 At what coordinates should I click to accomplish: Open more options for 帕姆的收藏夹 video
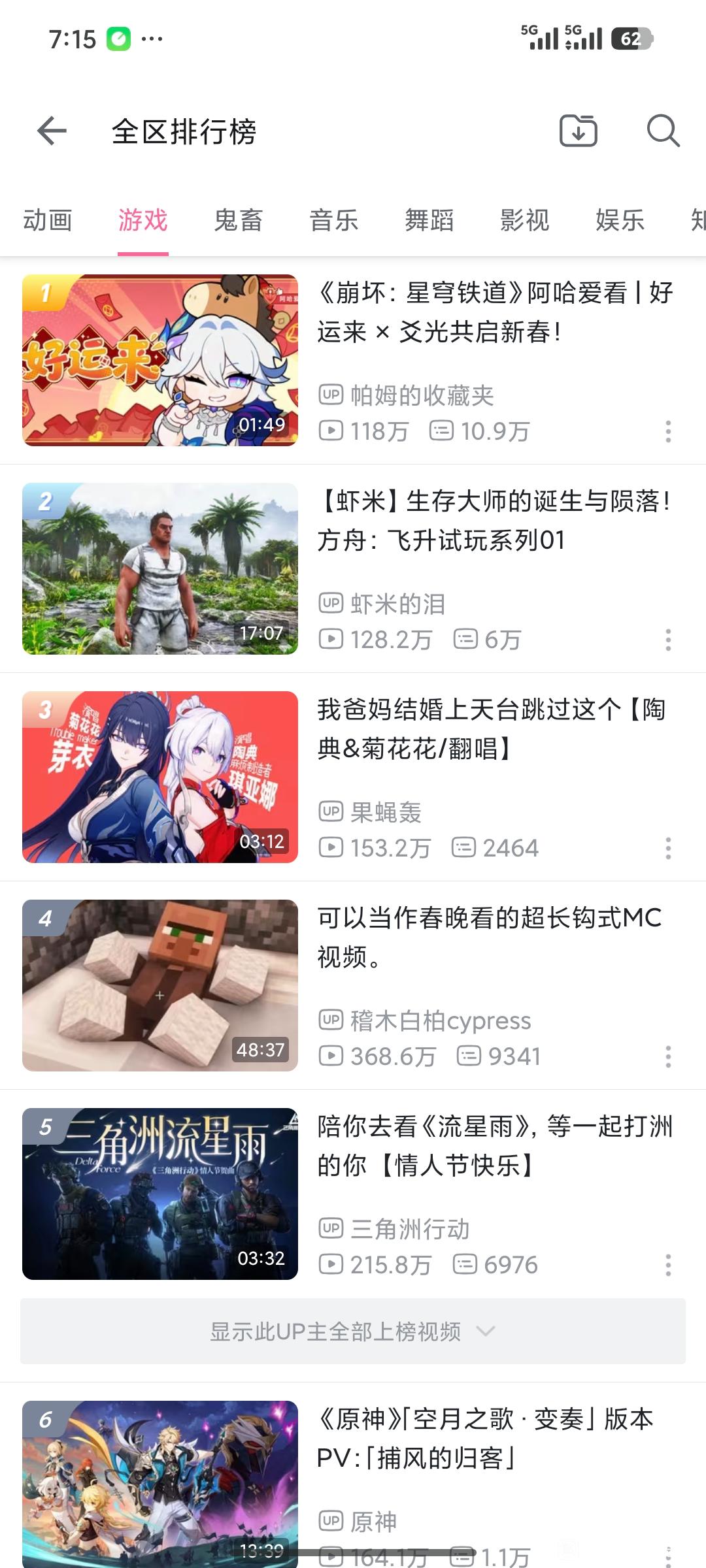coord(668,431)
